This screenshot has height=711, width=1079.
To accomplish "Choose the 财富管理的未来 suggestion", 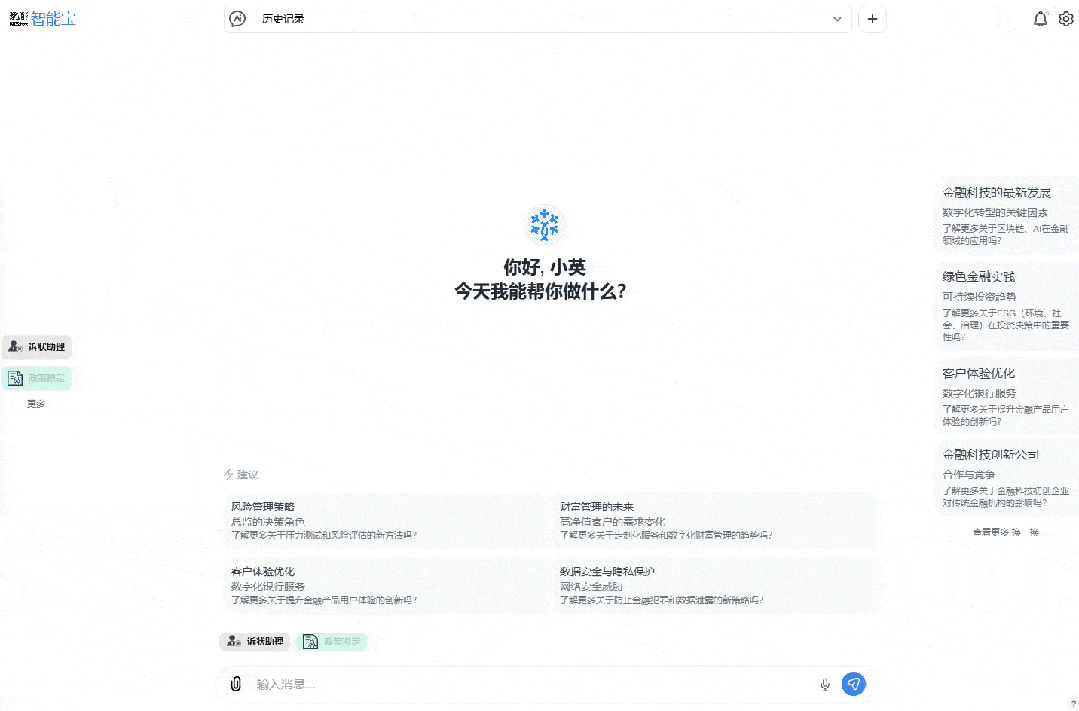I will [715, 520].
